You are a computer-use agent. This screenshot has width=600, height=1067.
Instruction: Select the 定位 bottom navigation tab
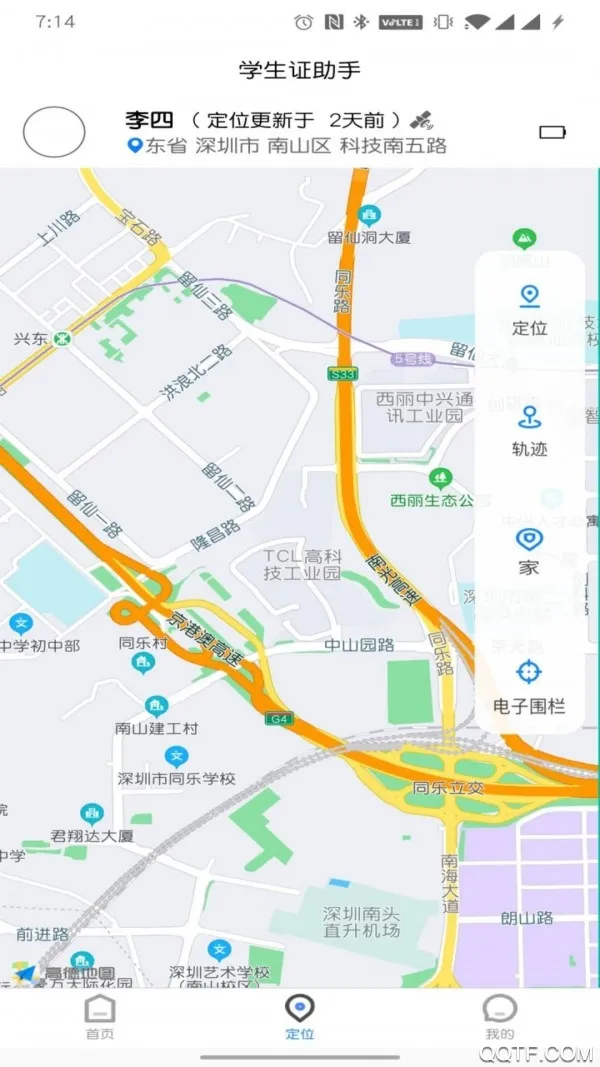(x=299, y=1017)
